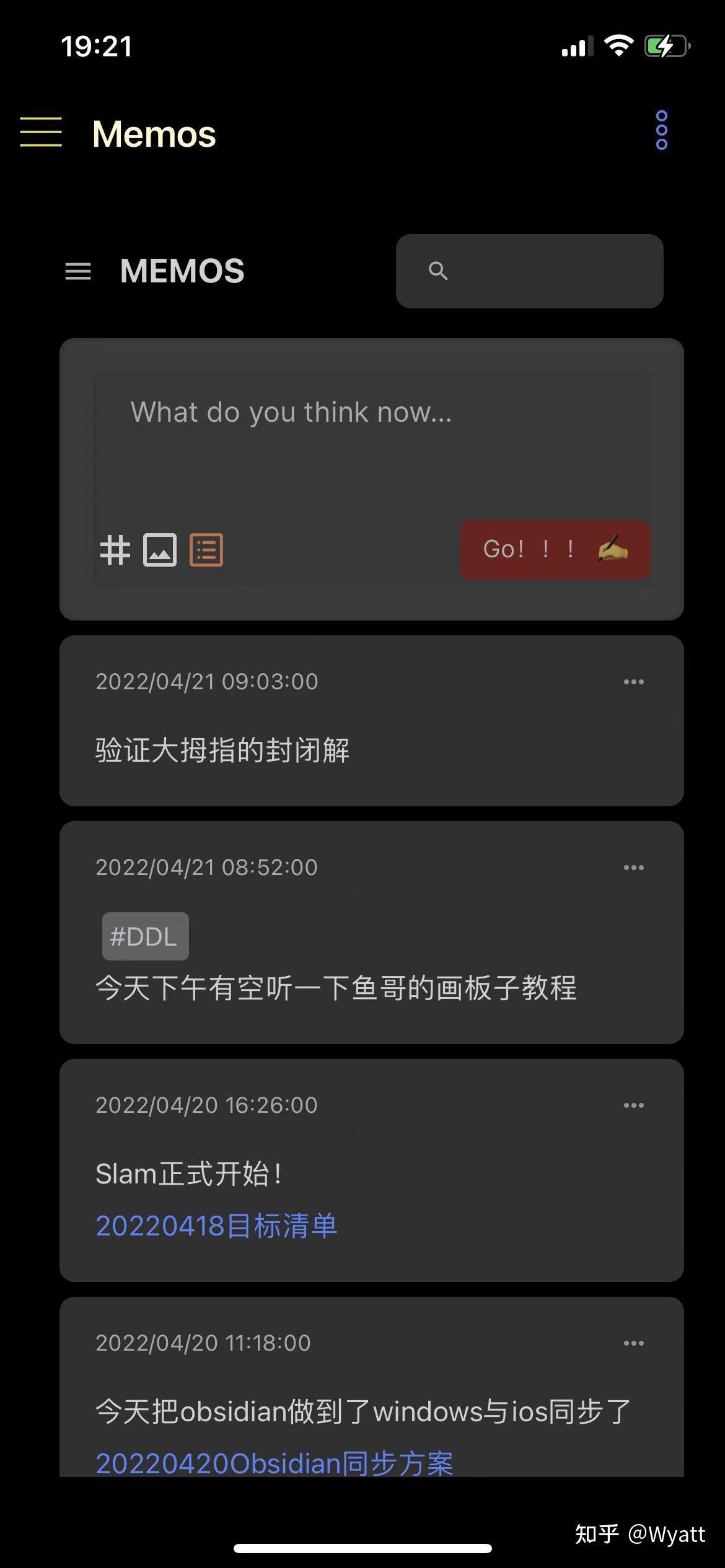Viewport: 725px width, 1568px height.
Task: Open the more menu on the #DDL memo
Action: coord(634,867)
